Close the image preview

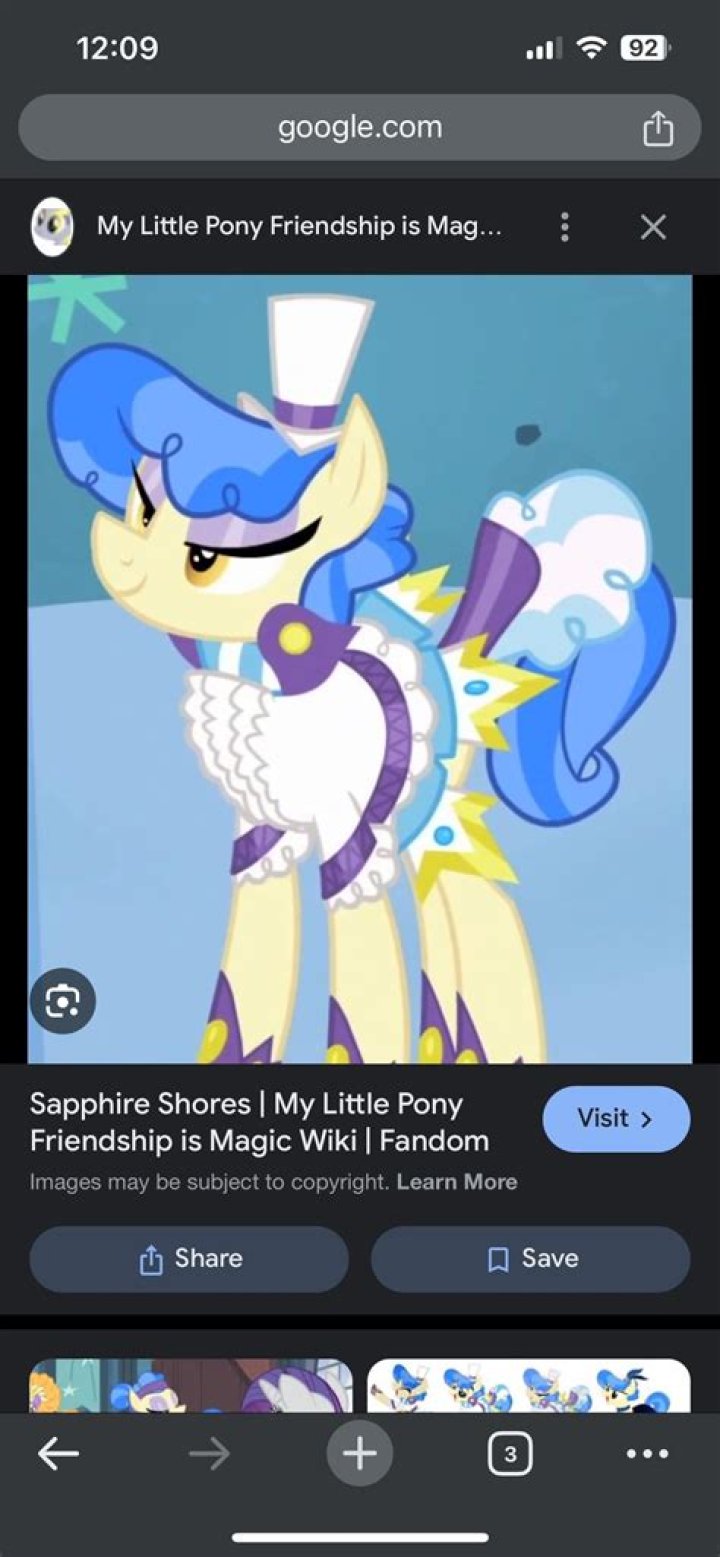click(x=653, y=227)
